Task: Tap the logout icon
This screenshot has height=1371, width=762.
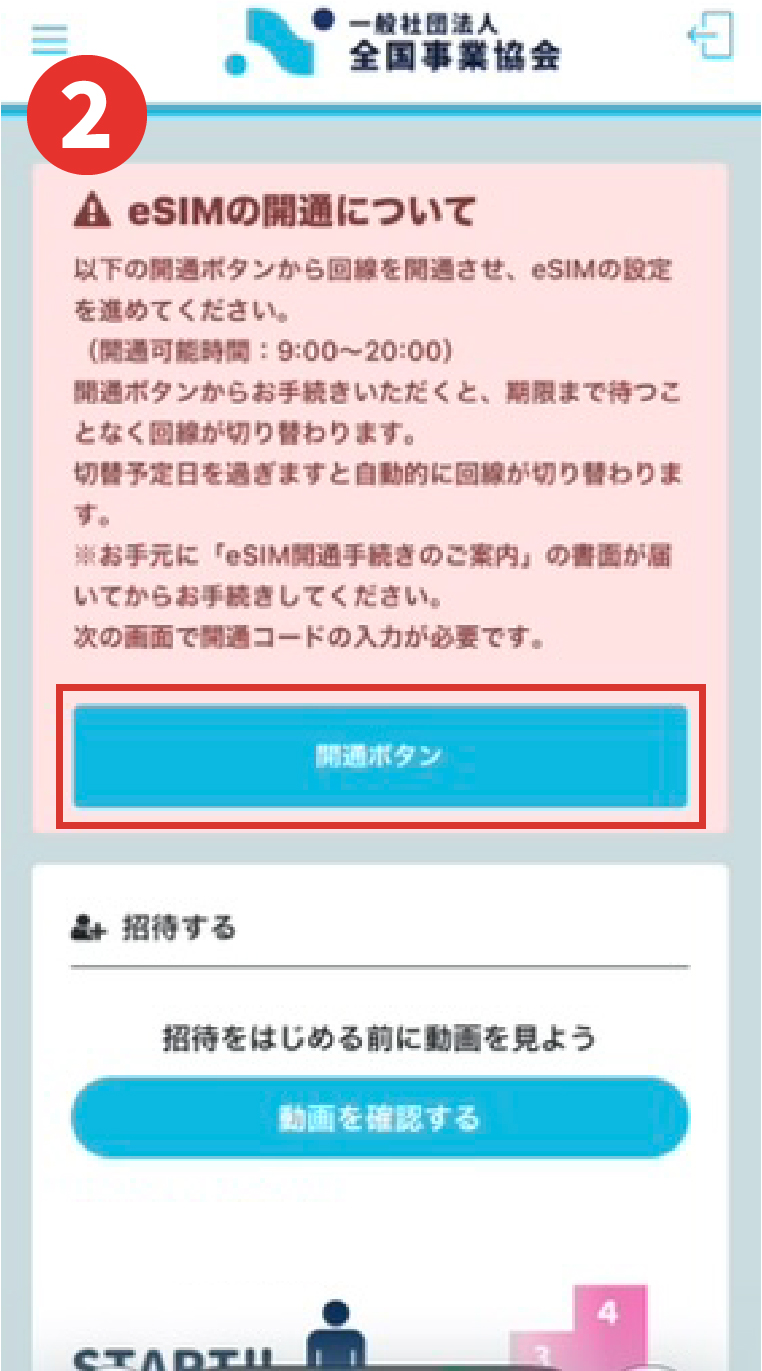Action: click(711, 38)
